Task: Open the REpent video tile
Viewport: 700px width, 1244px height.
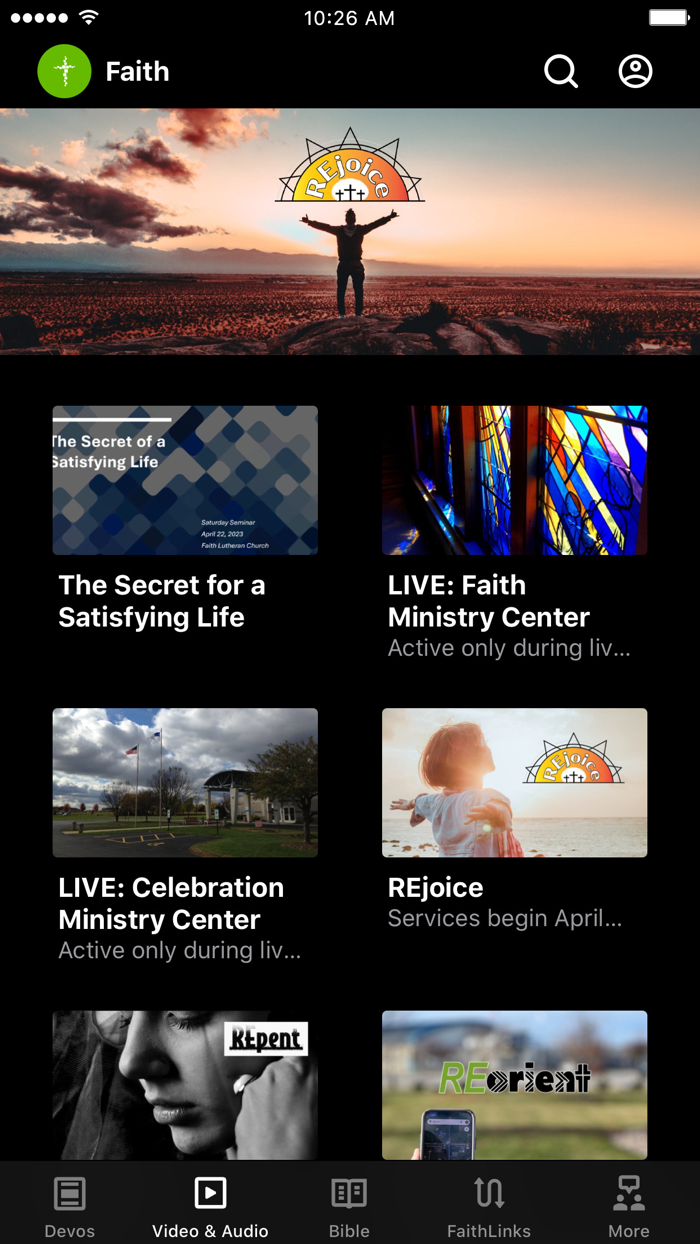Action: pos(185,1085)
